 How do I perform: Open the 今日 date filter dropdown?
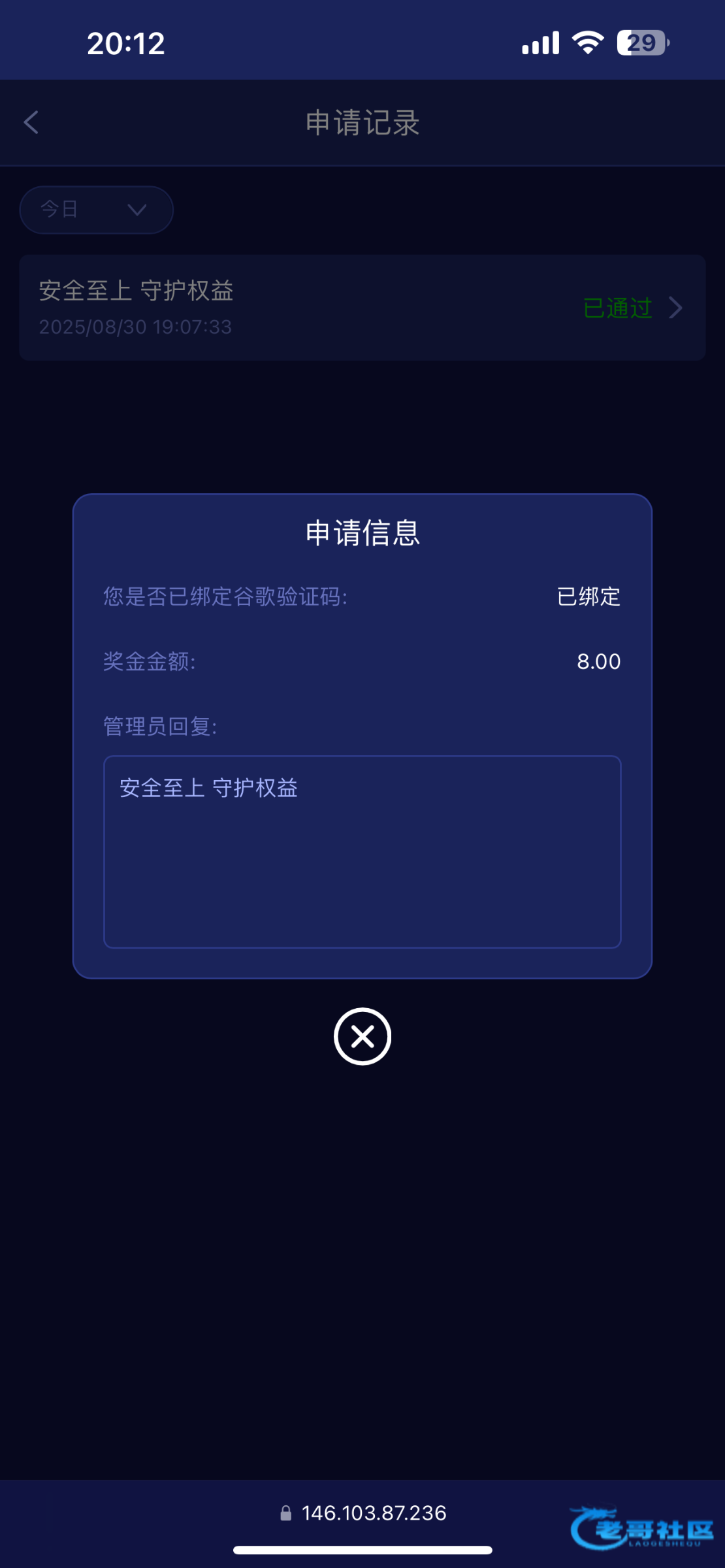[x=97, y=210]
